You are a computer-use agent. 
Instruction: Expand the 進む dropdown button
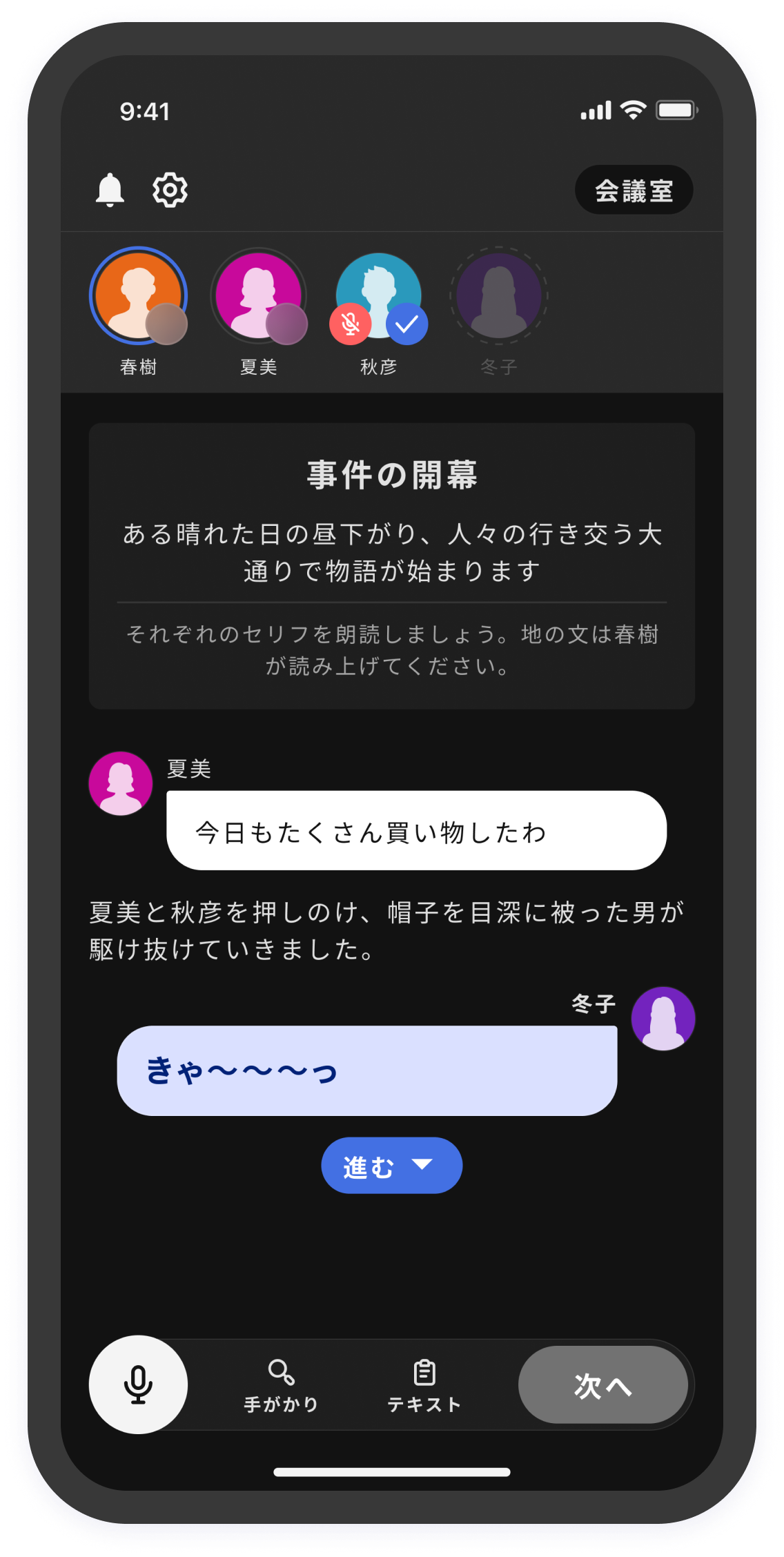tap(391, 1166)
